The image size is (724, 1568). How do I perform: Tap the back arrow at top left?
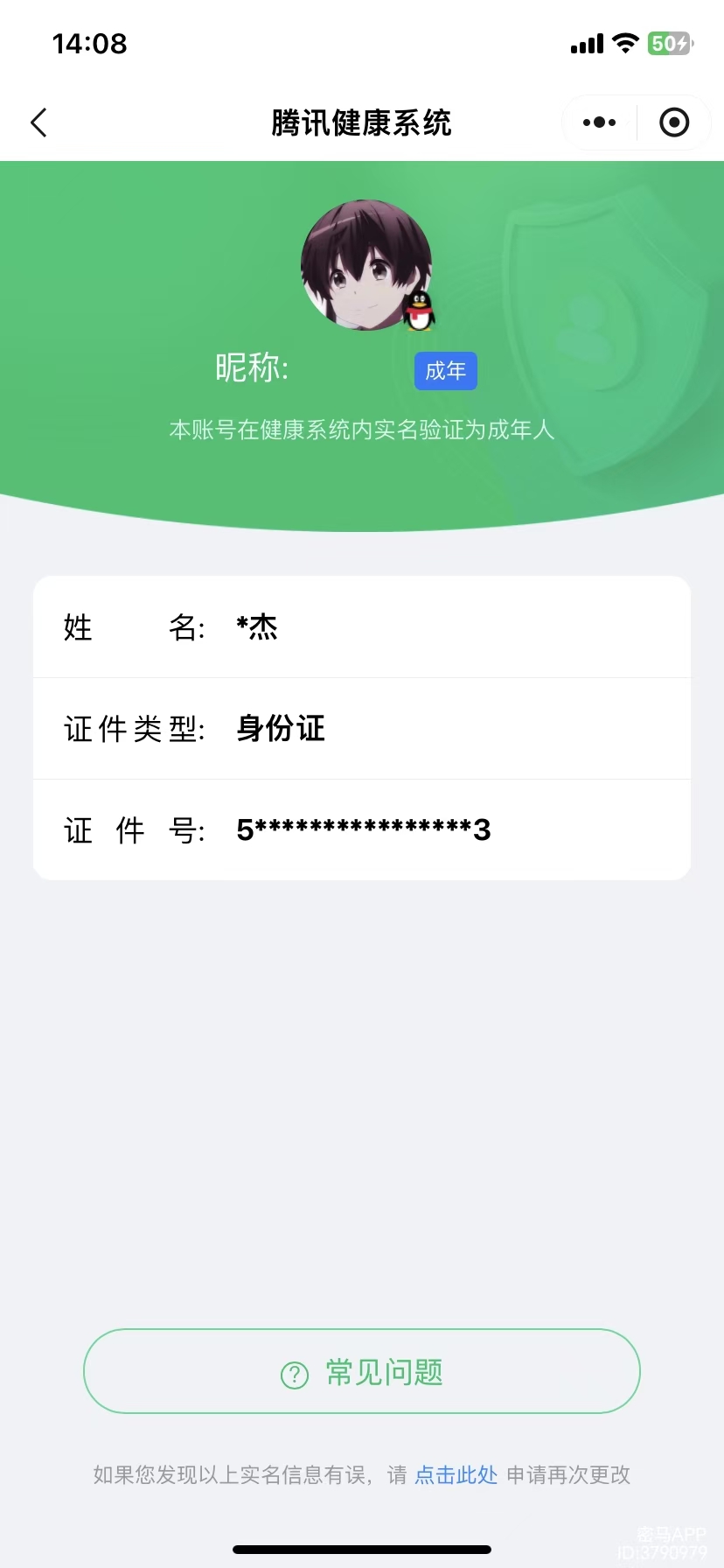point(38,122)
